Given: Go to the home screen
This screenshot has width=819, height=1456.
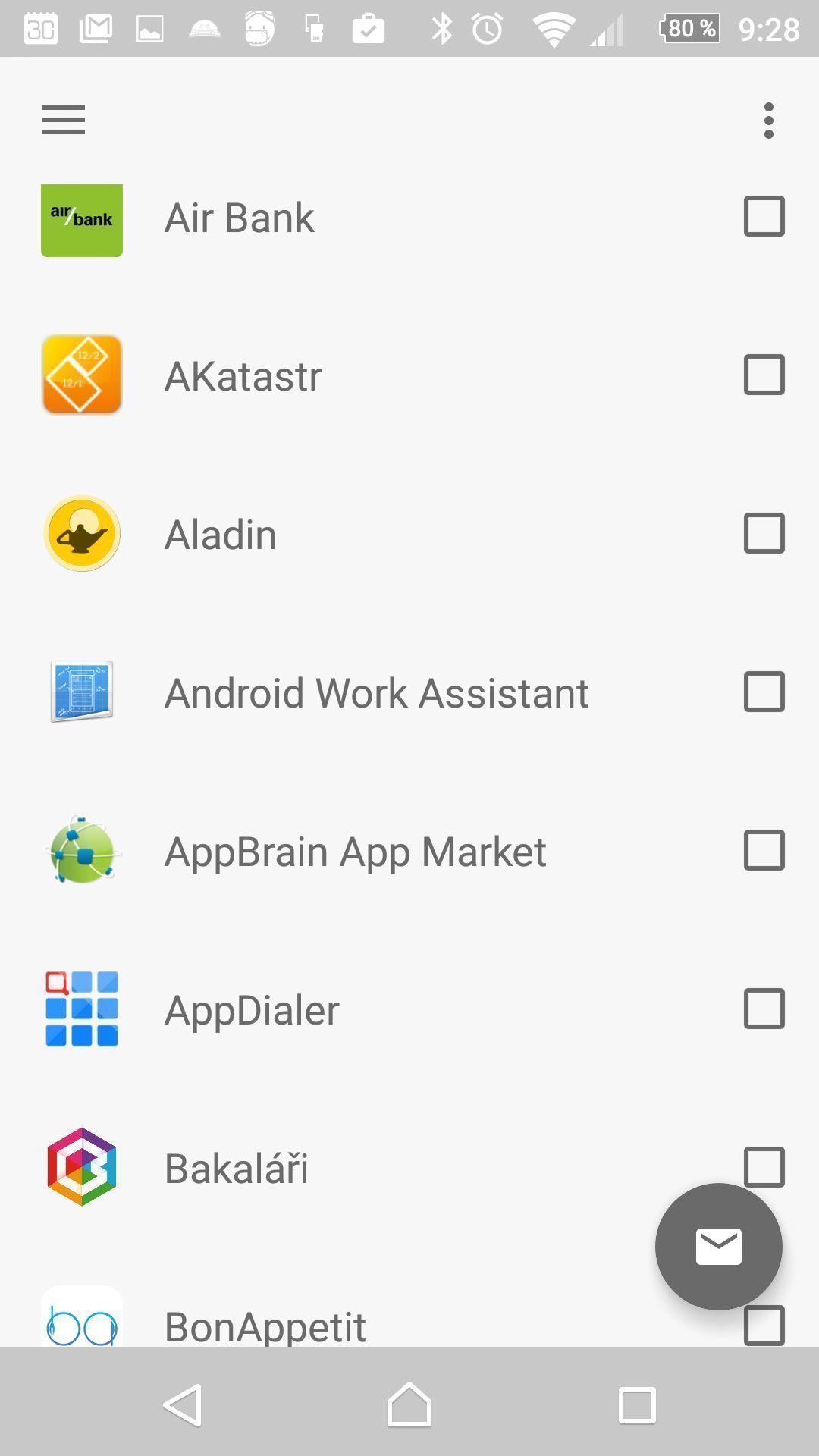Looking at the screenshot, I should (x=409, y=1404).
